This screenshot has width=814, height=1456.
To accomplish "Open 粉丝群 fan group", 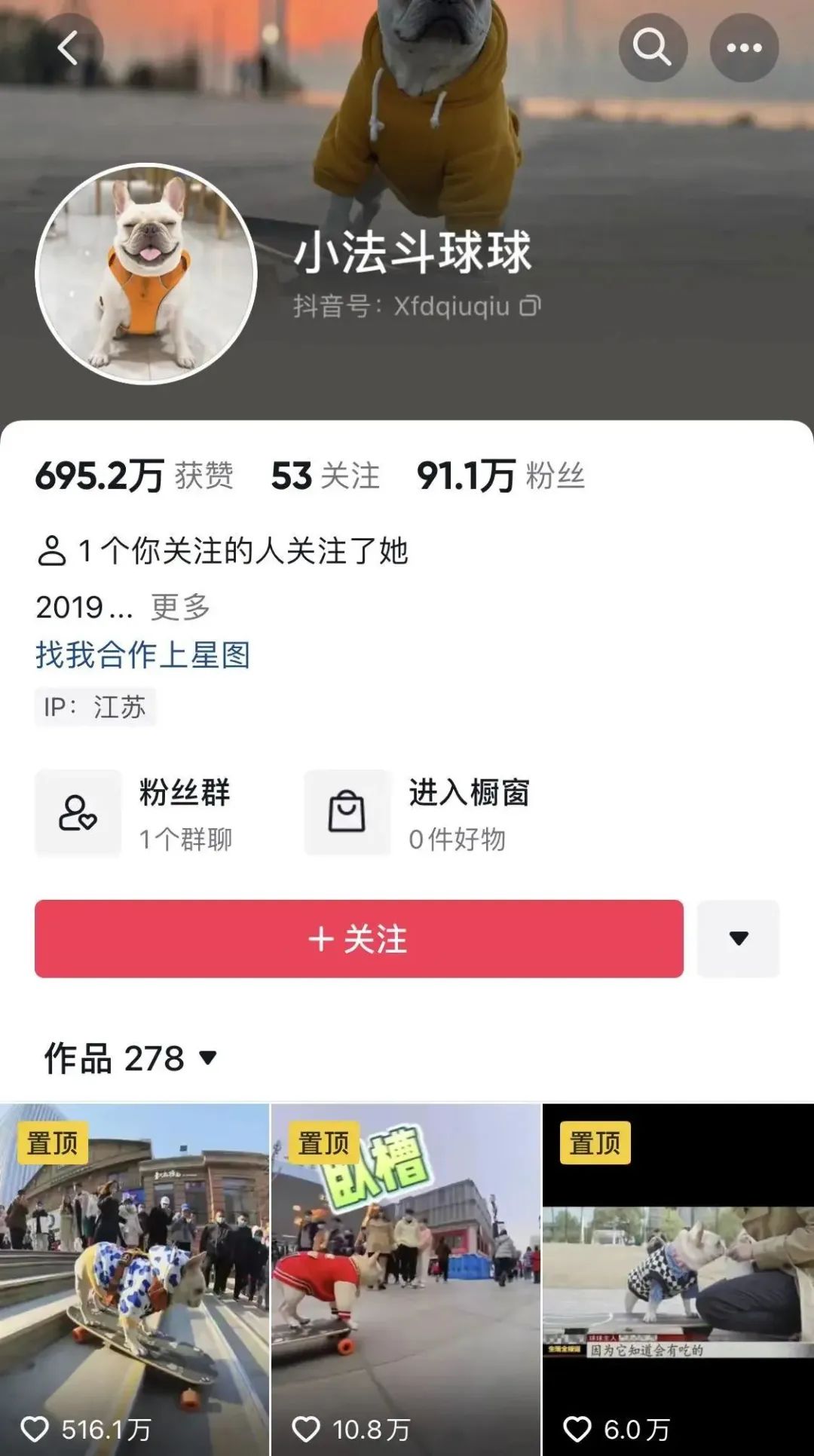I will [136, 814].
